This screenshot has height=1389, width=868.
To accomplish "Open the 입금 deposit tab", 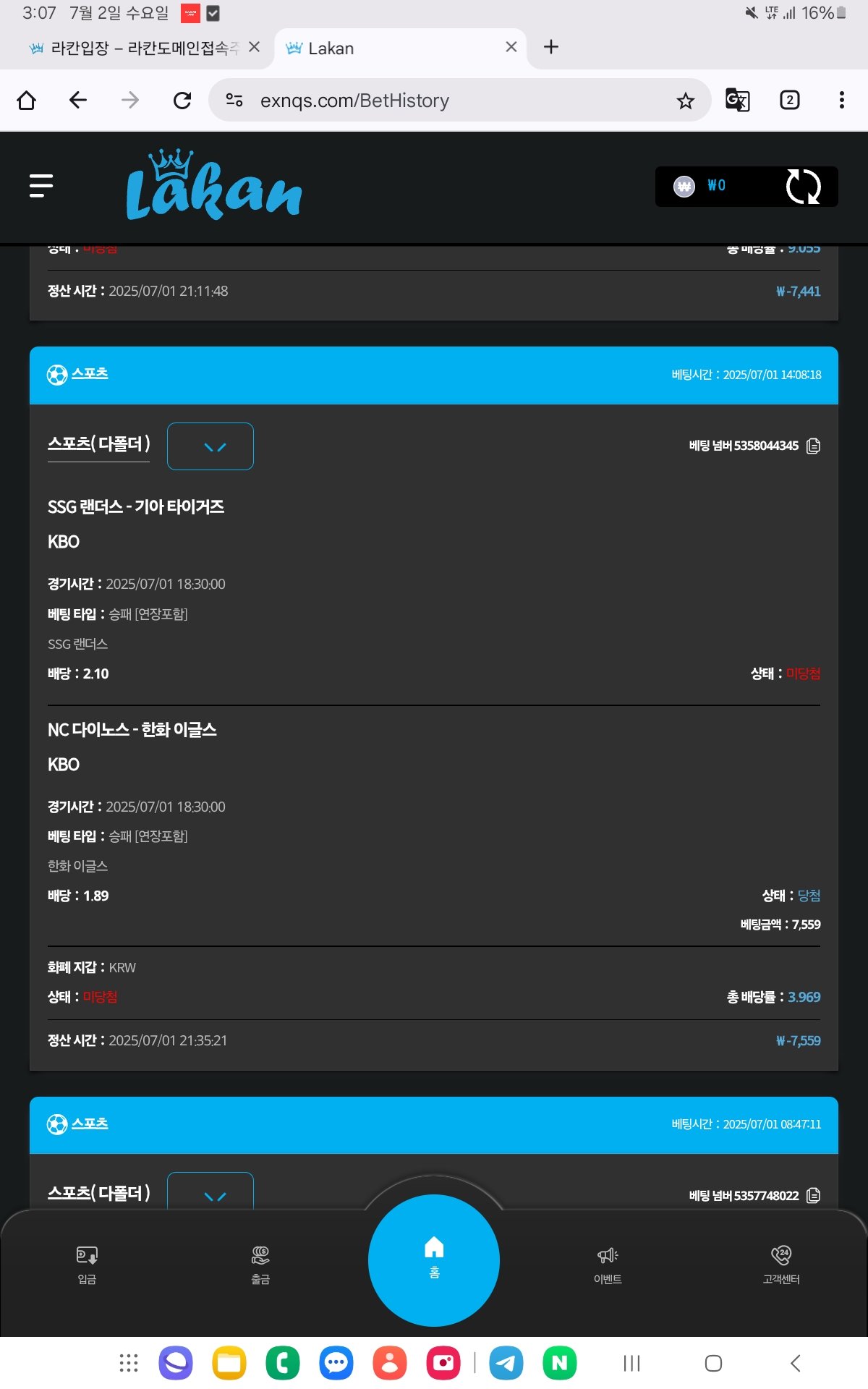I will [x=87, y=1264].
